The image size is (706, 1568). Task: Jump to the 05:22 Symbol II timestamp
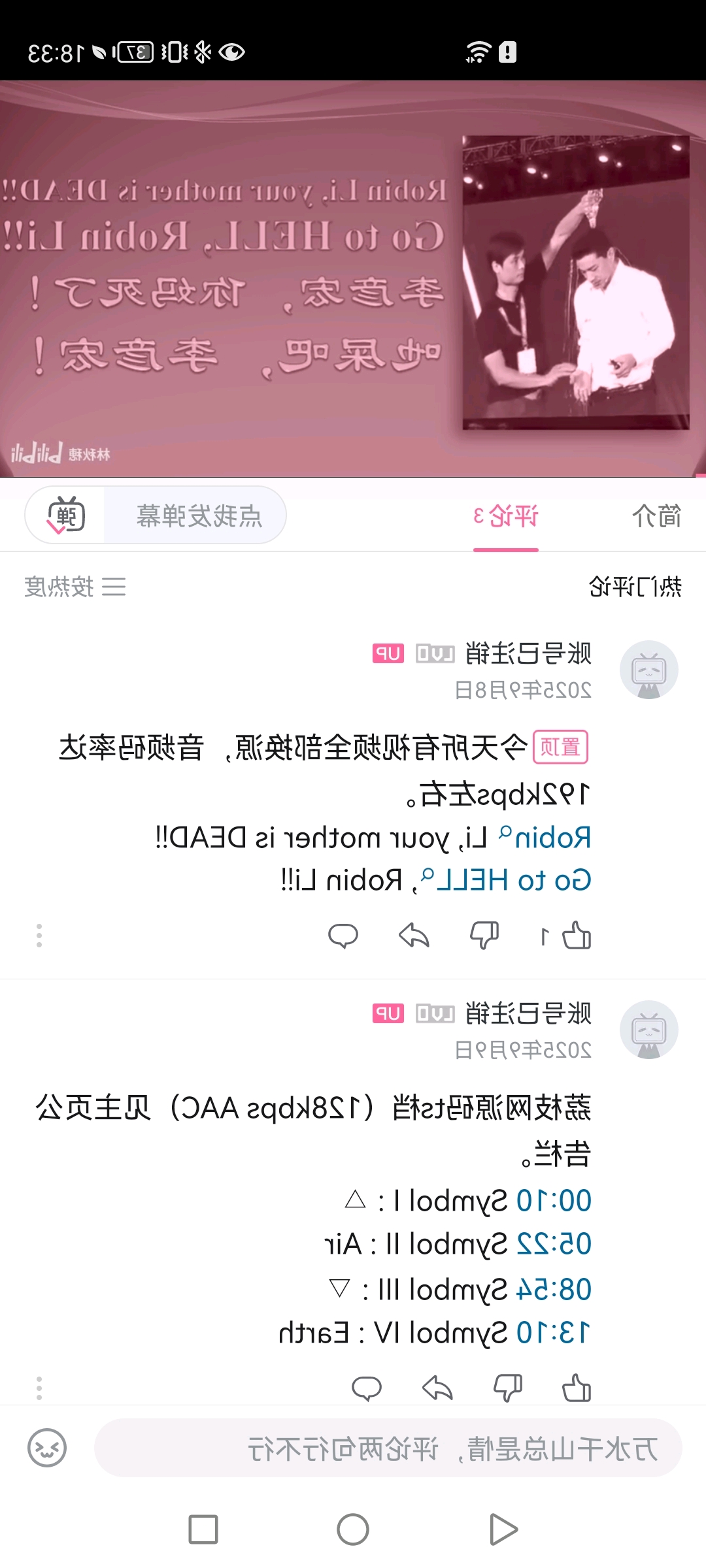point(554,1244)
